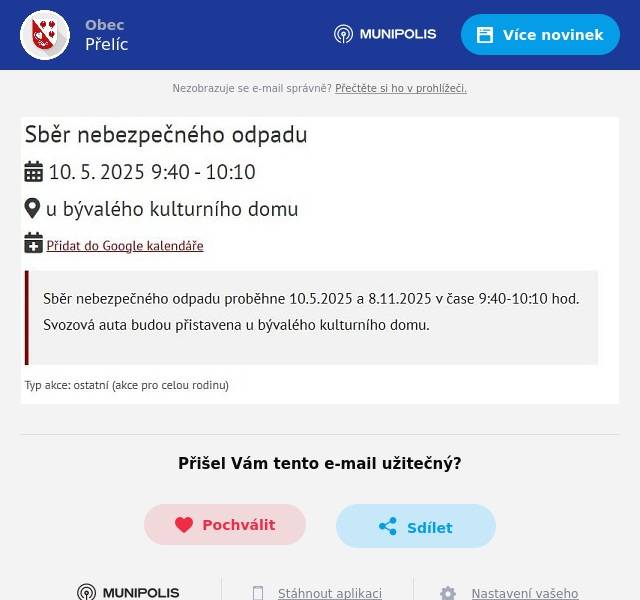640x600 pixels.
Task: Add event via Přidat do Google kalendáře
Action: [x=124, y=245]
